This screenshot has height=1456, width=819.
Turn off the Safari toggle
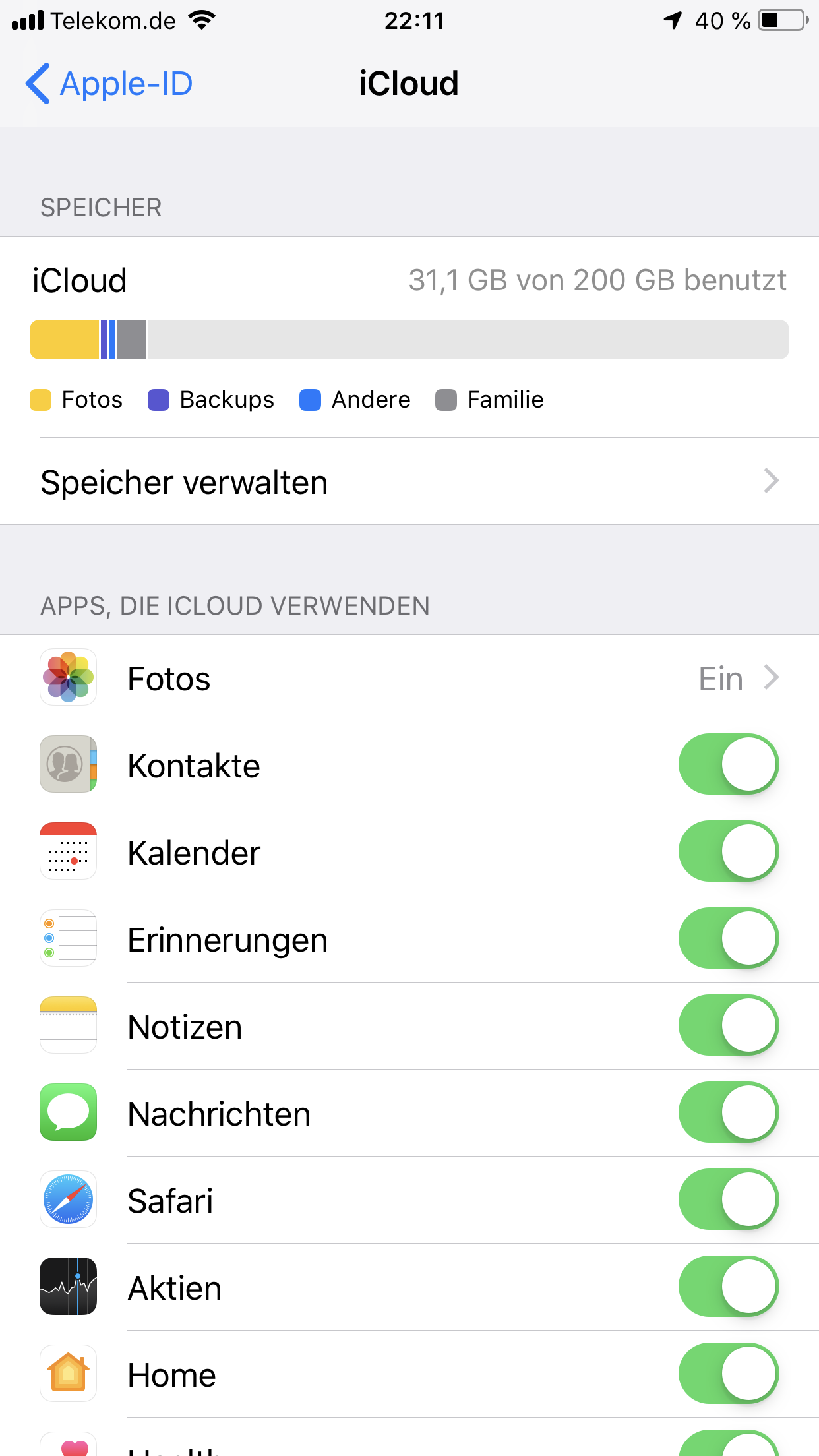(x=728, y=1200)
